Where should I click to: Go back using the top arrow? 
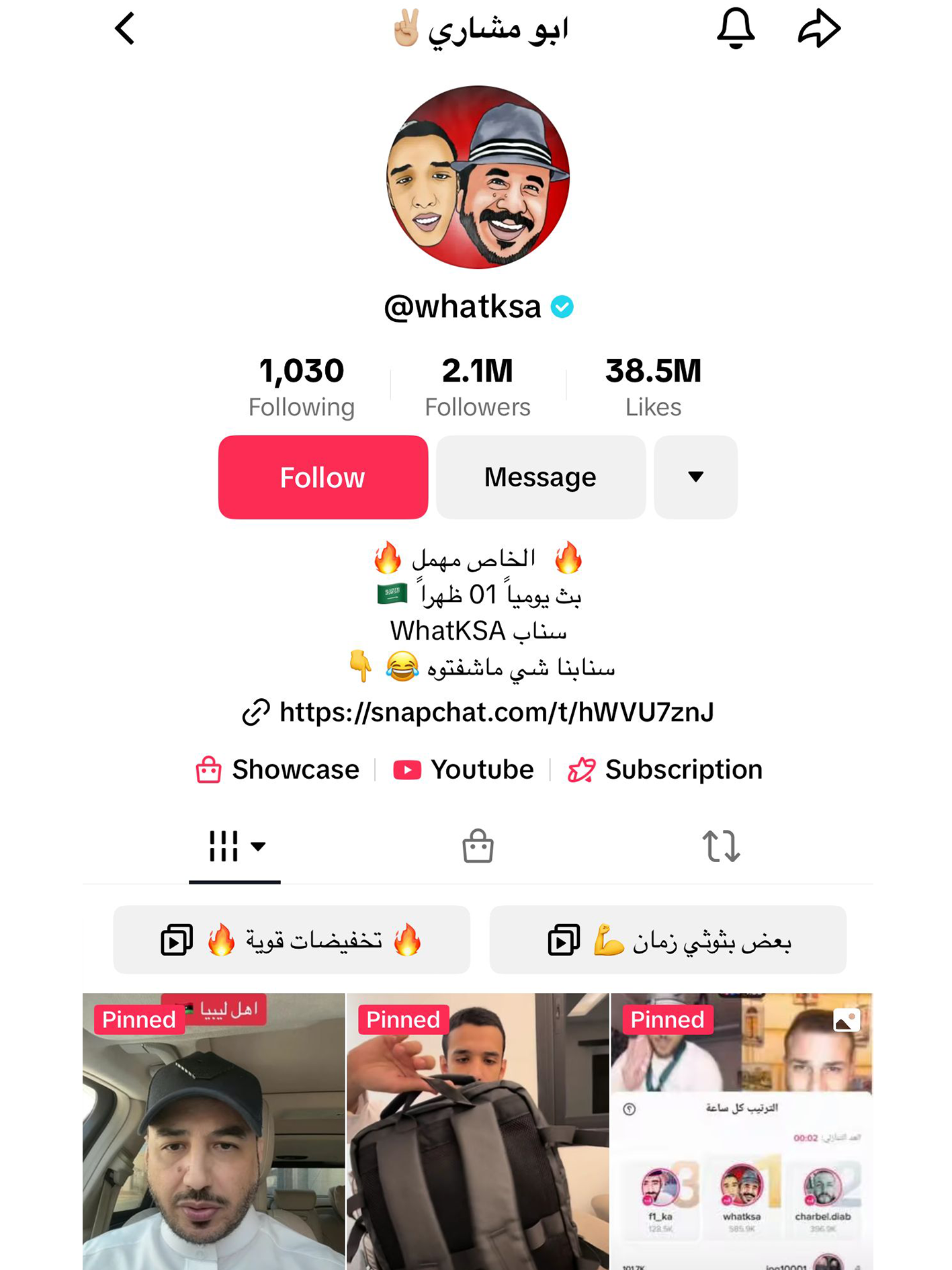point(125,29)
